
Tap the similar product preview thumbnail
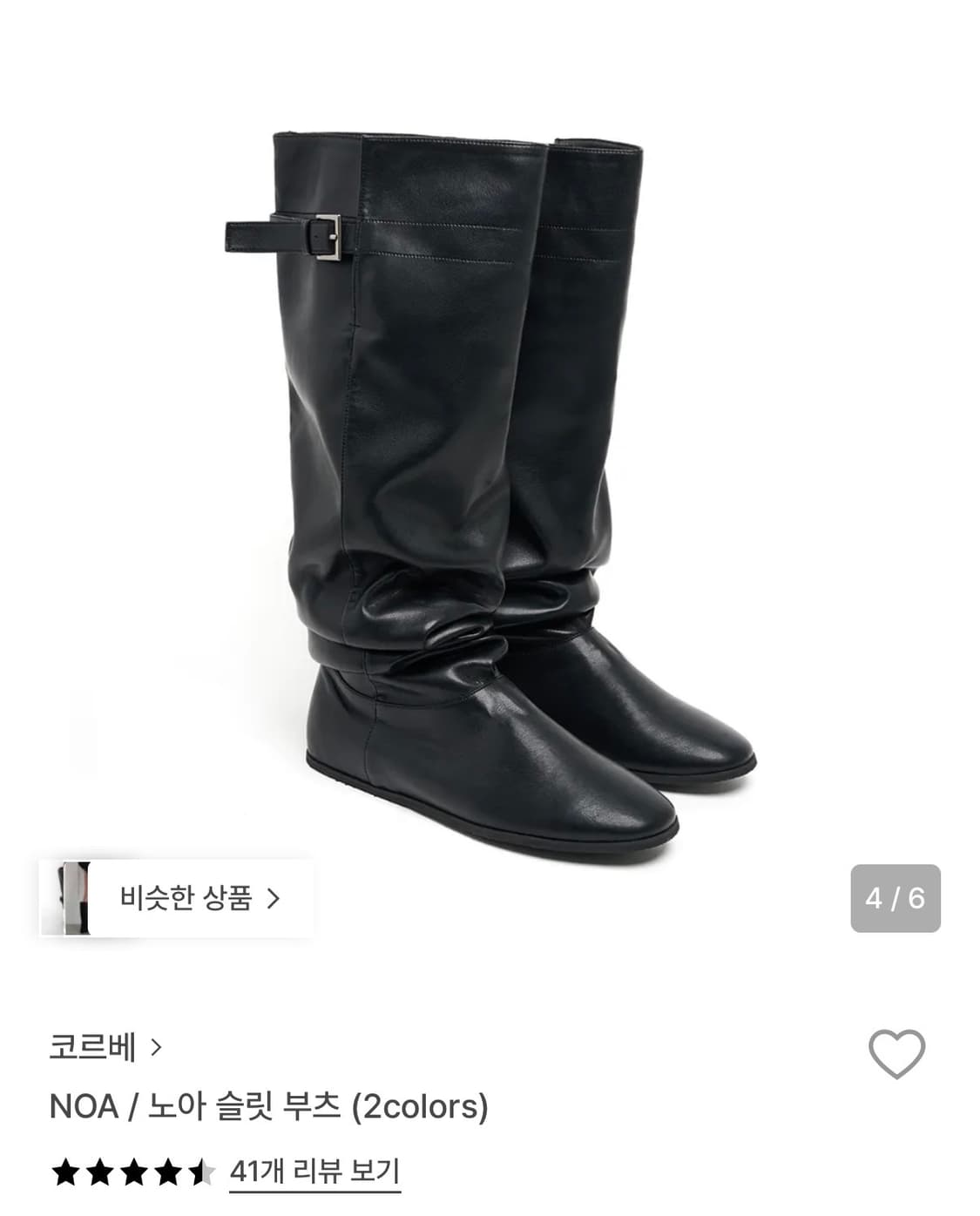tap(74, 896)
